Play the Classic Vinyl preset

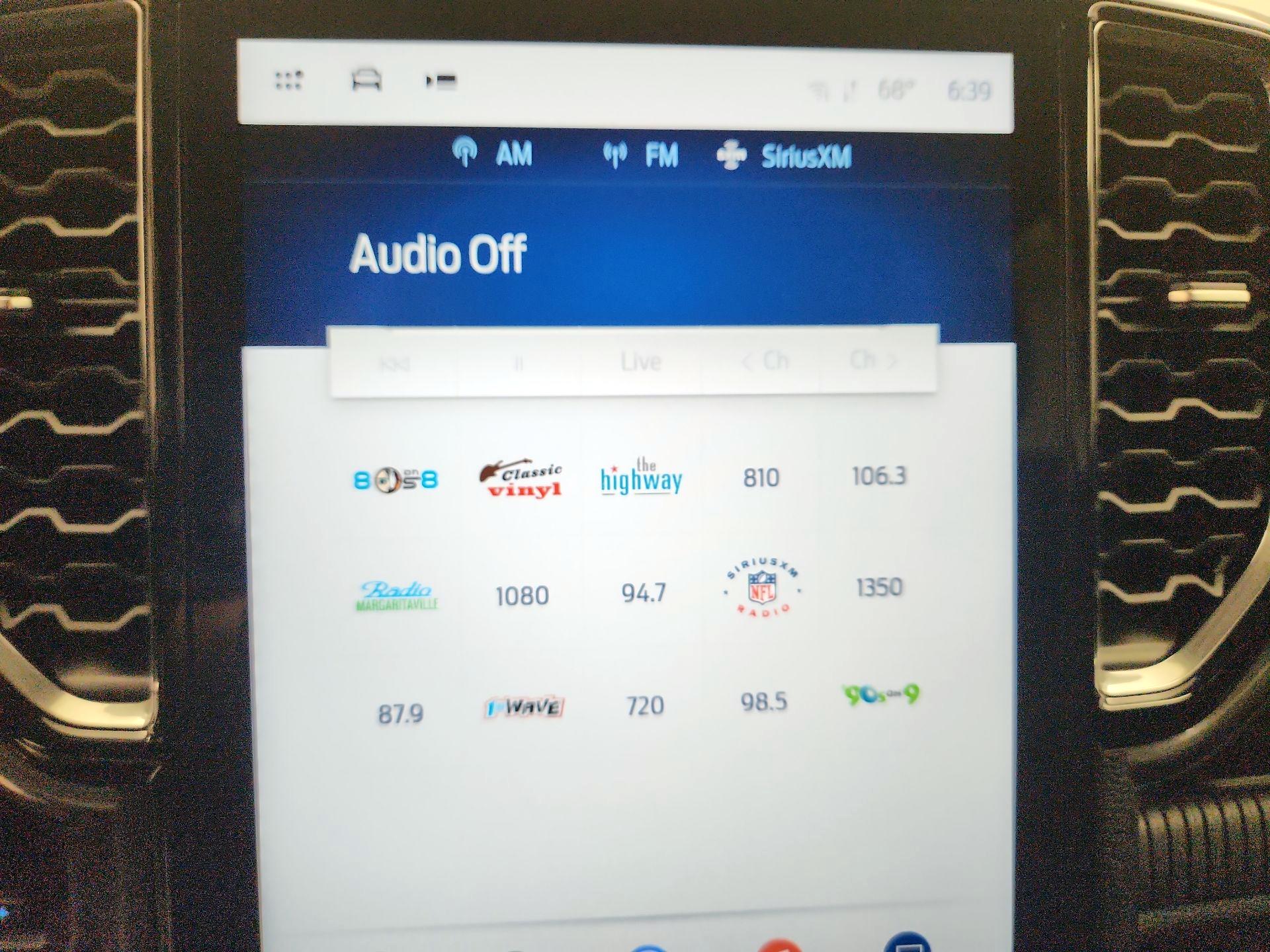pyautogui.click(x=521, y=480)
